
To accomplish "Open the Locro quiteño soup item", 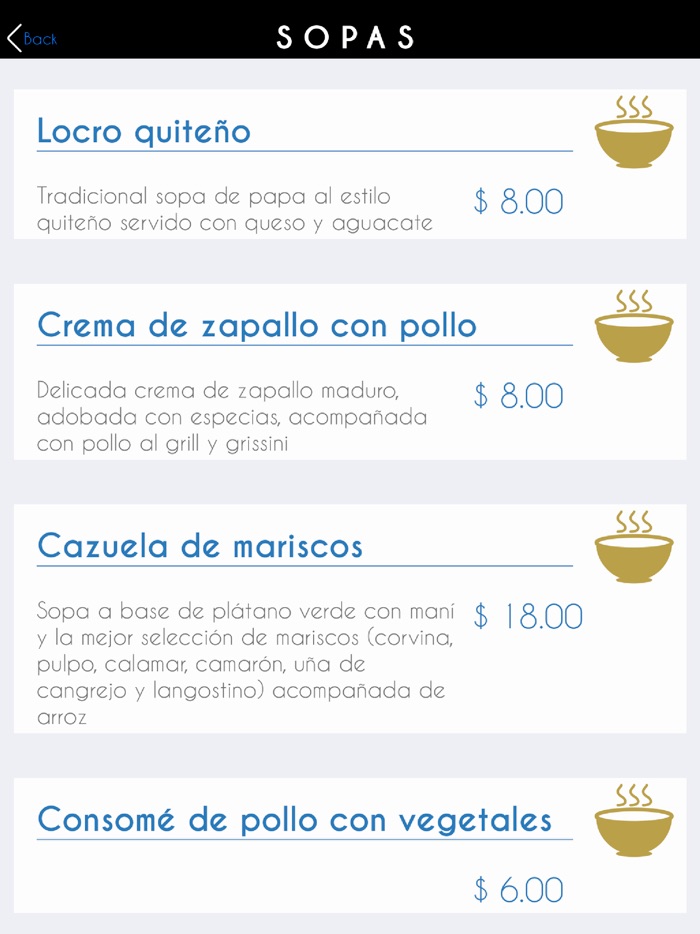I will [144, 132].
